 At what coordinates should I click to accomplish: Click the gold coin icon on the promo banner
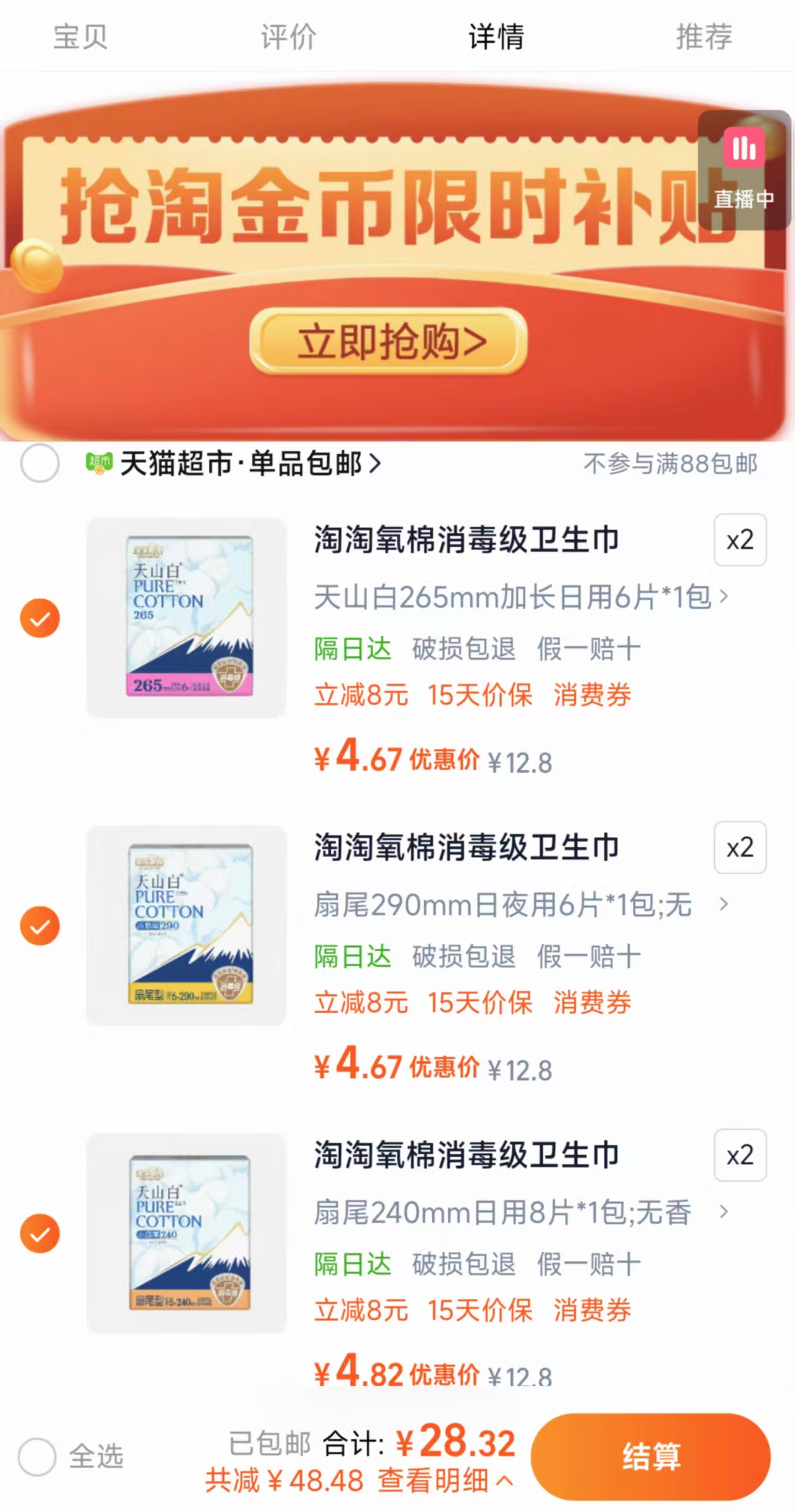tap(37, 267)
